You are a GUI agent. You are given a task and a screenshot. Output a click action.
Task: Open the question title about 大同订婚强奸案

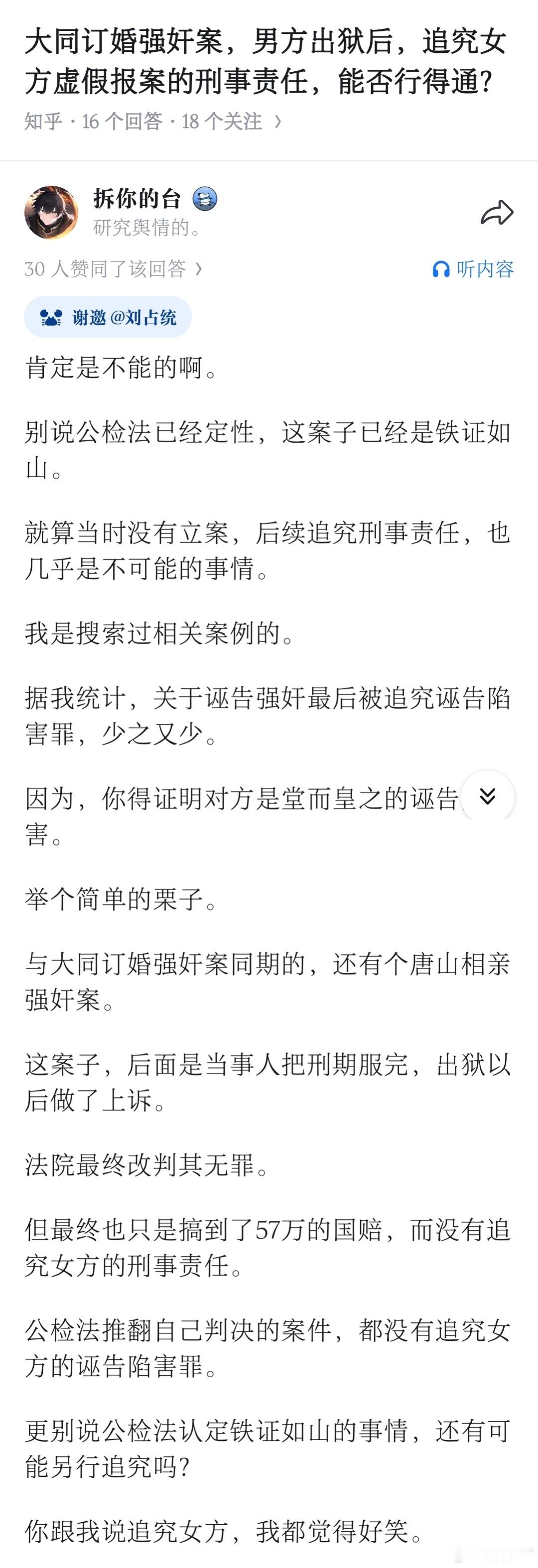tap(268, 61)
